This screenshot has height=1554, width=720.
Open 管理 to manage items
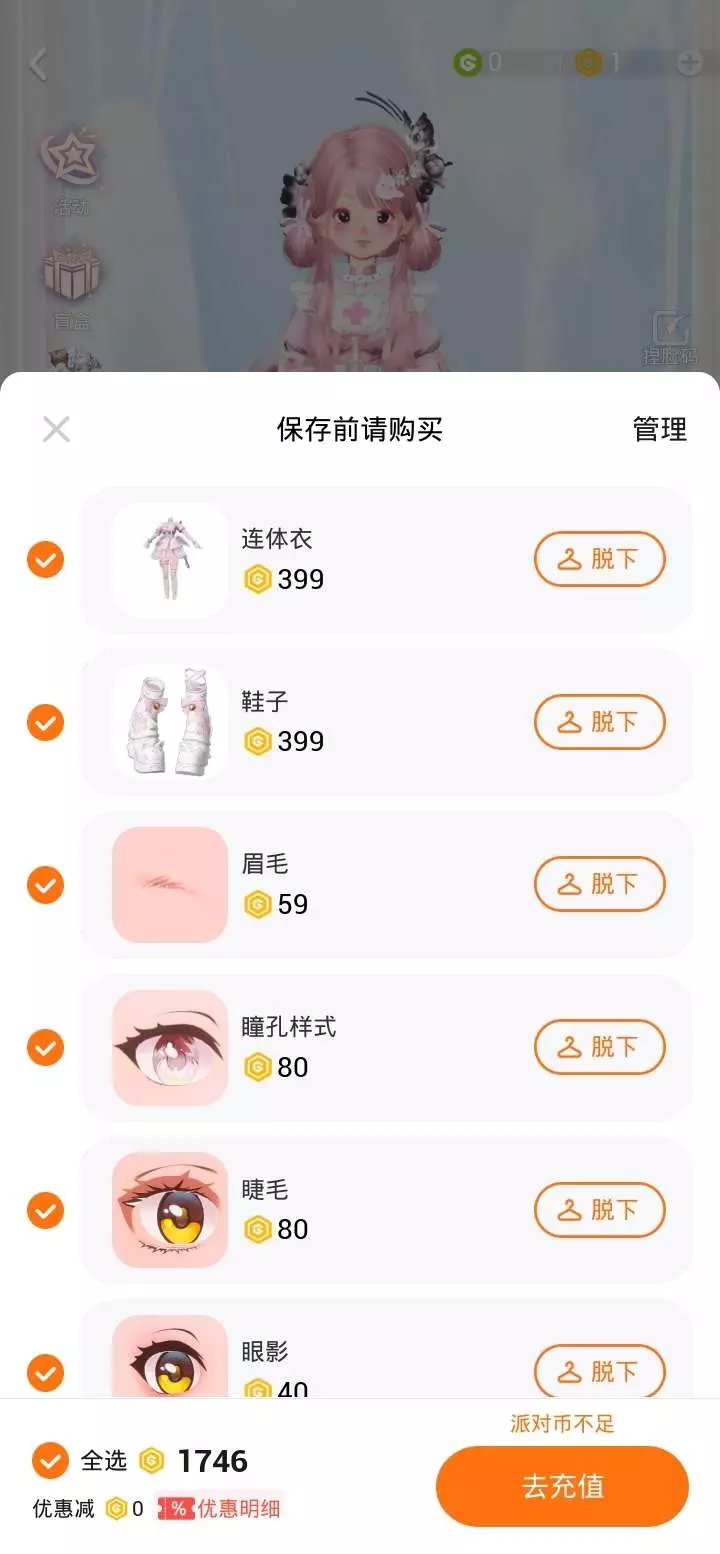click(x=659, y=429)
